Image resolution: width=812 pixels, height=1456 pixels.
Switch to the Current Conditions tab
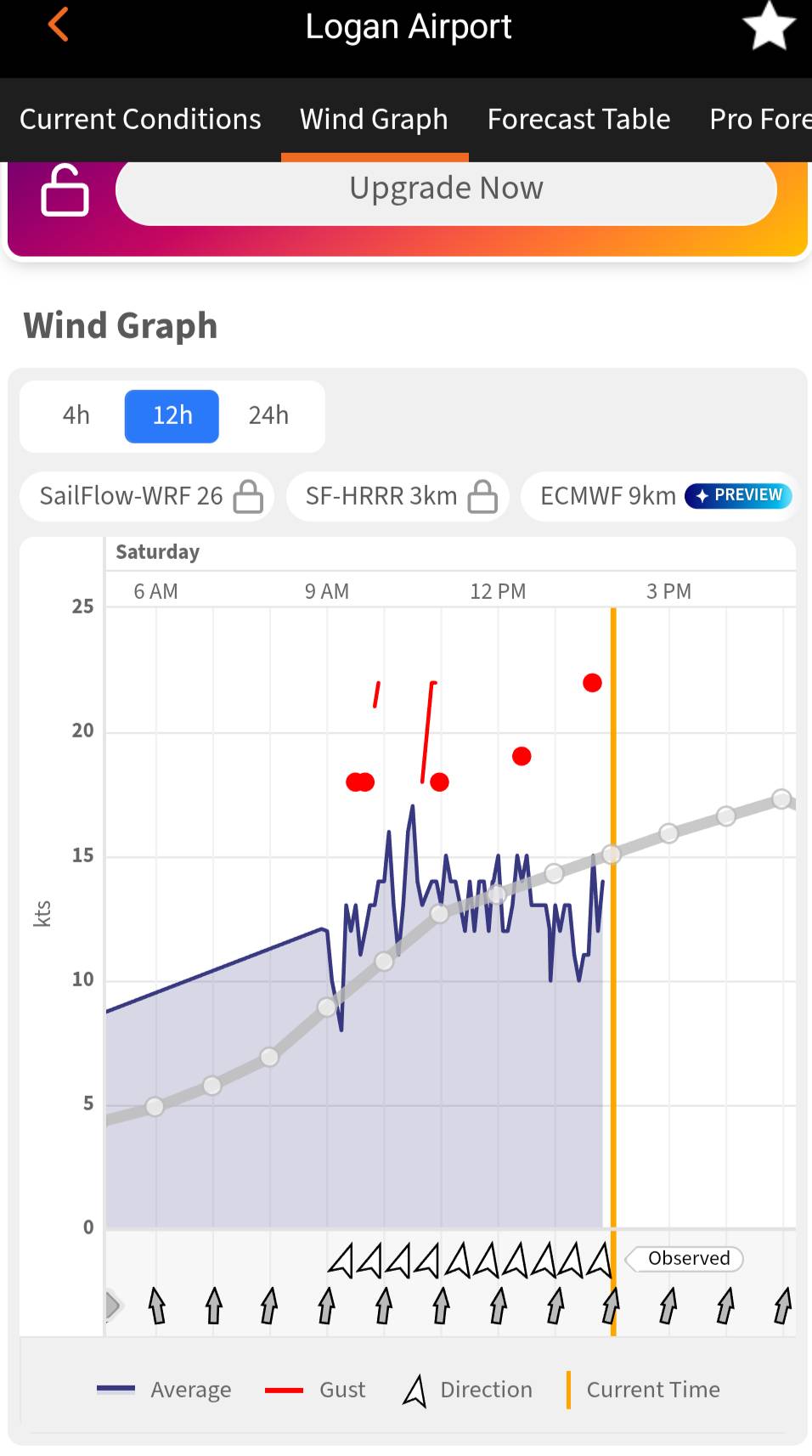tap(140, 119)
